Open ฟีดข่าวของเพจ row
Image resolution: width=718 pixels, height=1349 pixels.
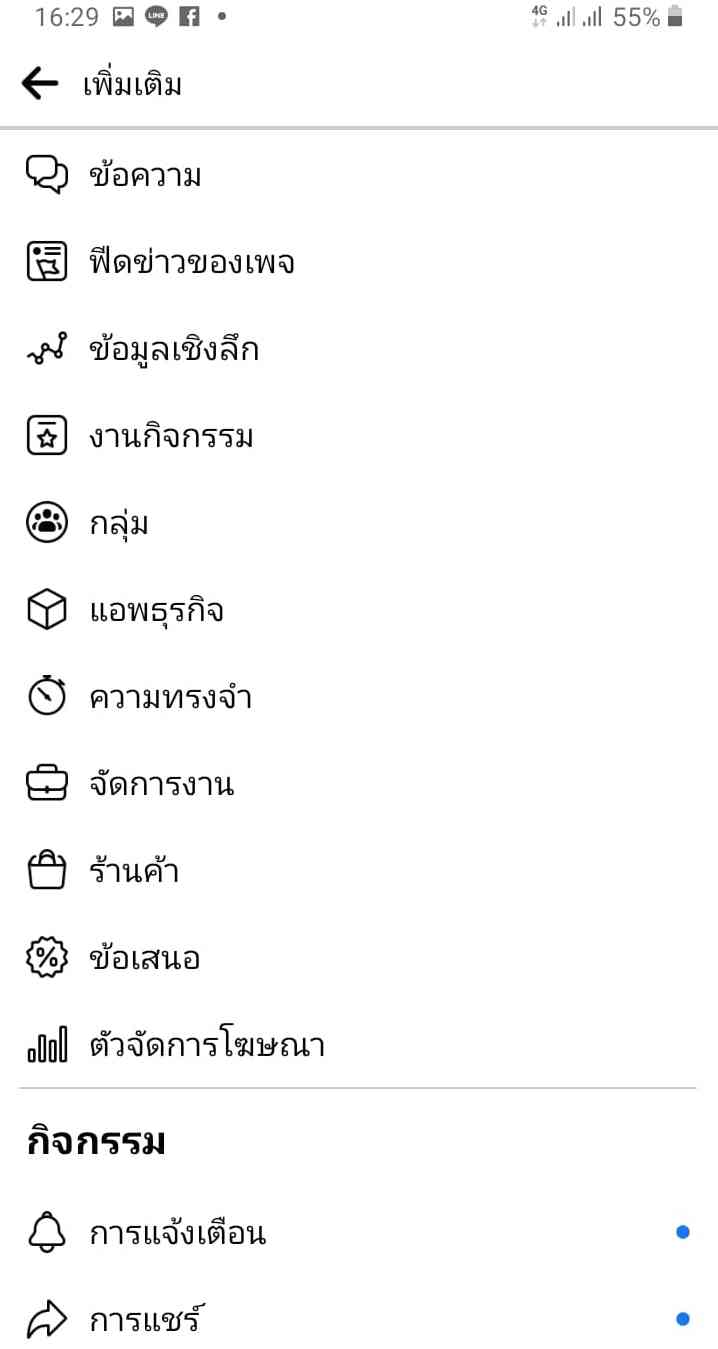tap(192, 263)
